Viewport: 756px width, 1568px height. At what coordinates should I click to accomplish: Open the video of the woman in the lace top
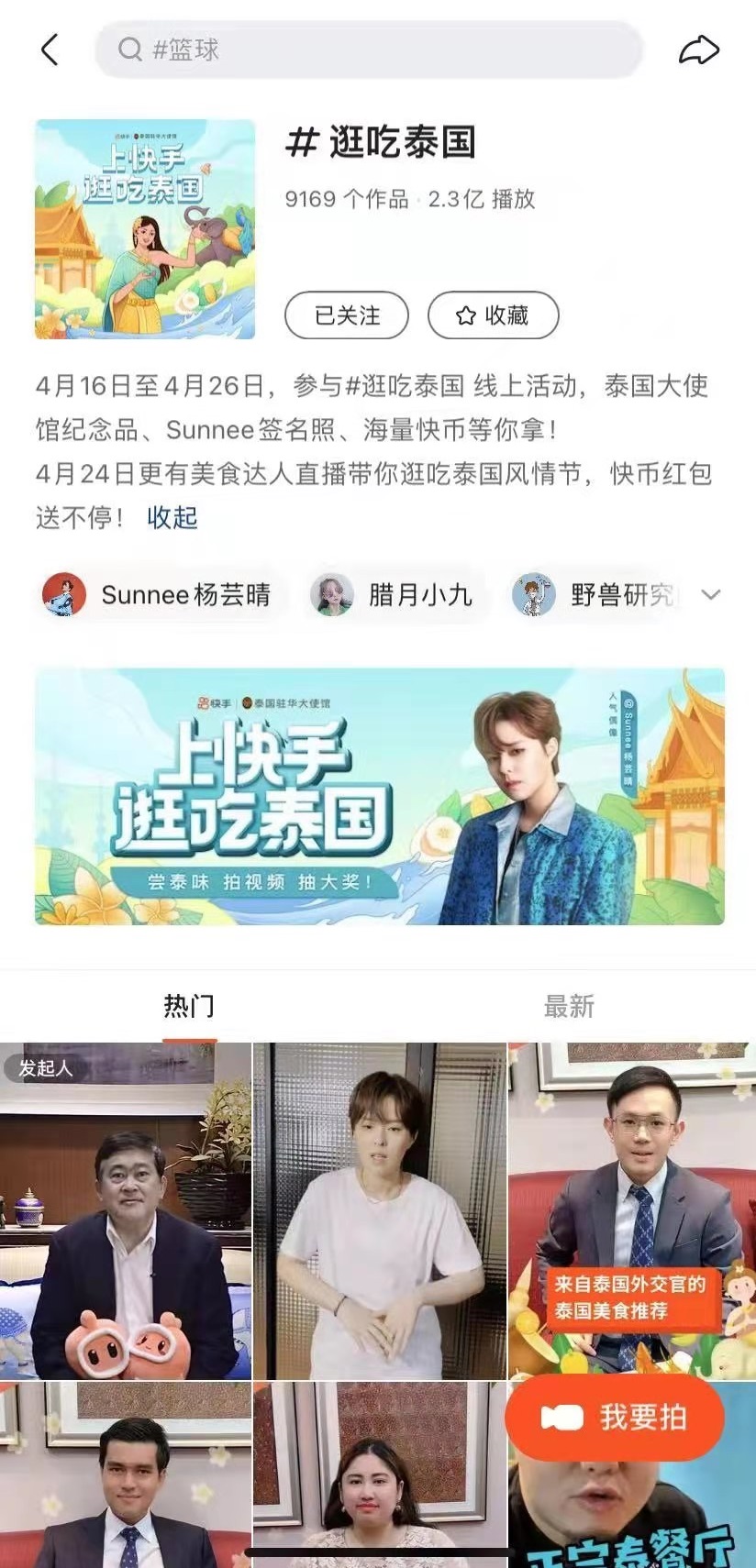click(x=379, y=1476)
